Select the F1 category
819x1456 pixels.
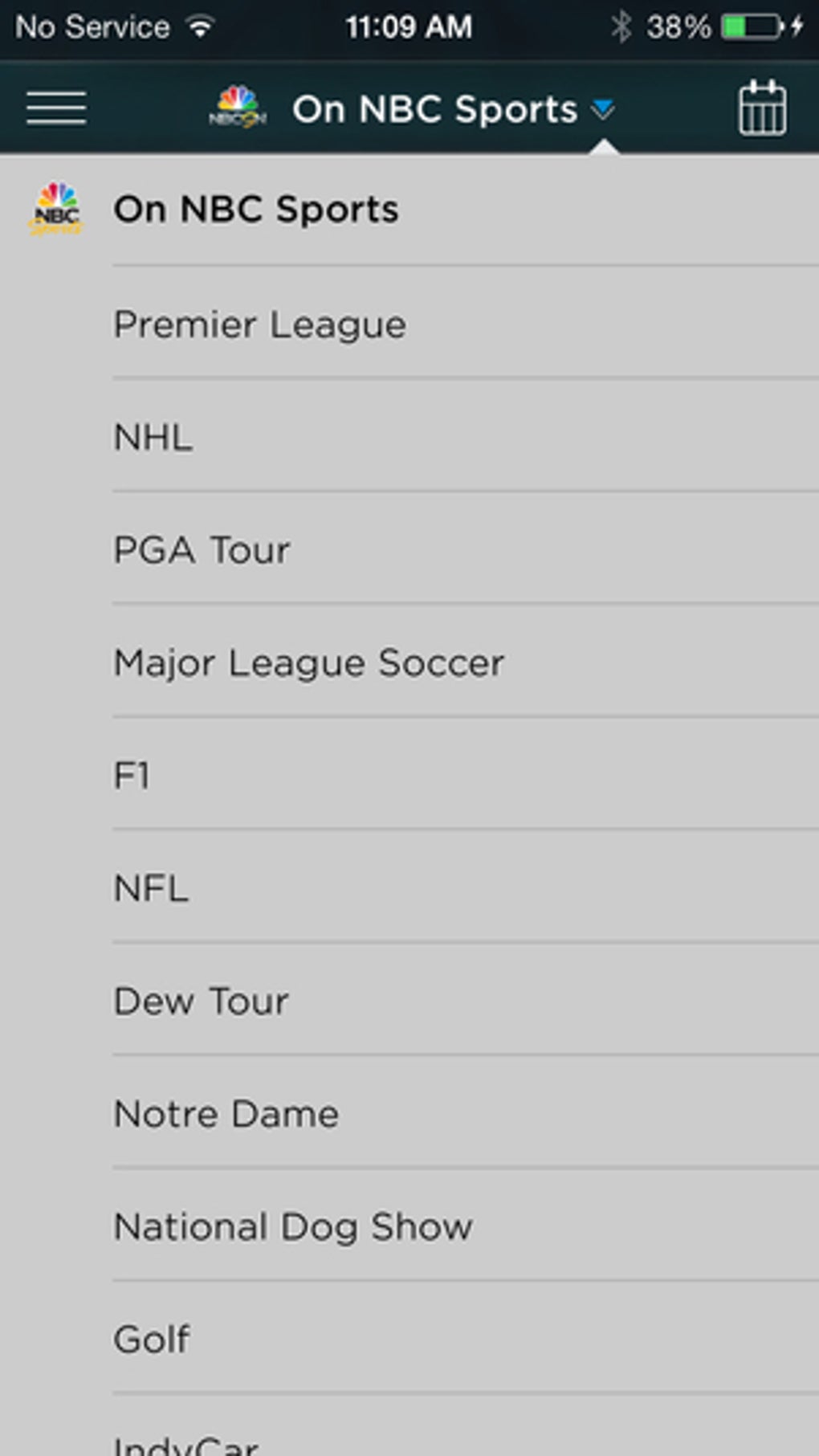(132, 776)
